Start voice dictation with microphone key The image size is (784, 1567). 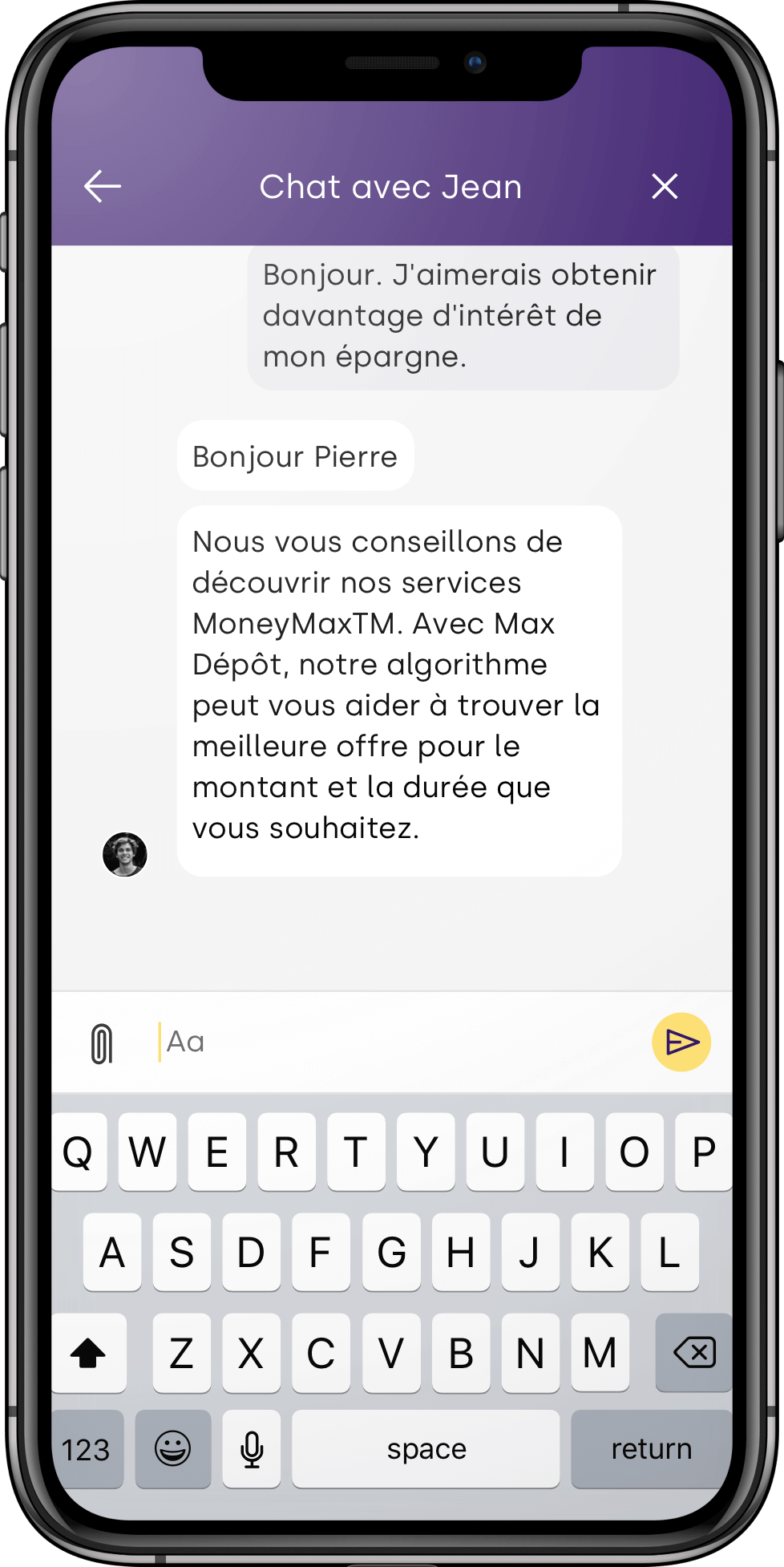click(252, 1449)
